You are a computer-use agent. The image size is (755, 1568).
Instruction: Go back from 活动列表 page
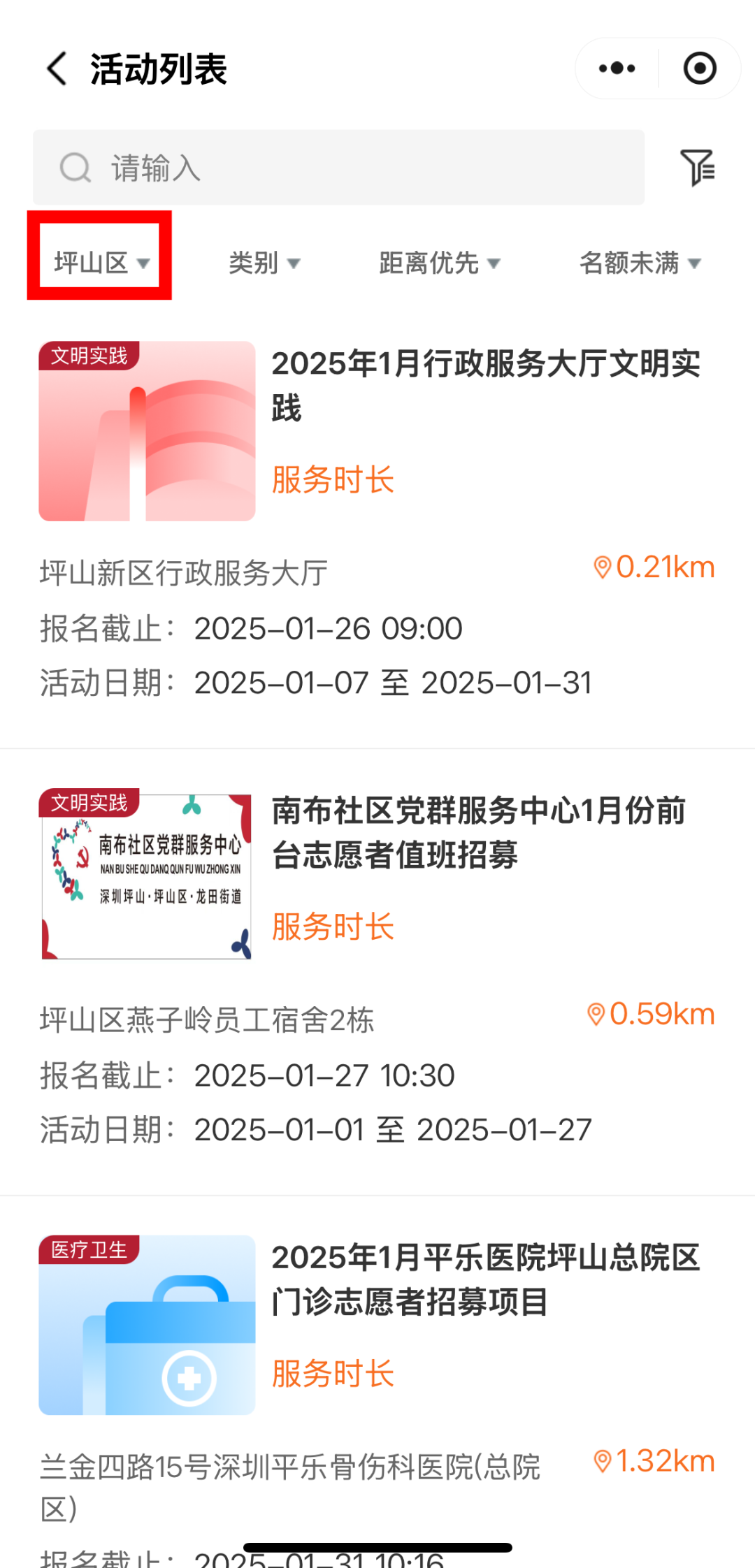(x=57, y=68)
